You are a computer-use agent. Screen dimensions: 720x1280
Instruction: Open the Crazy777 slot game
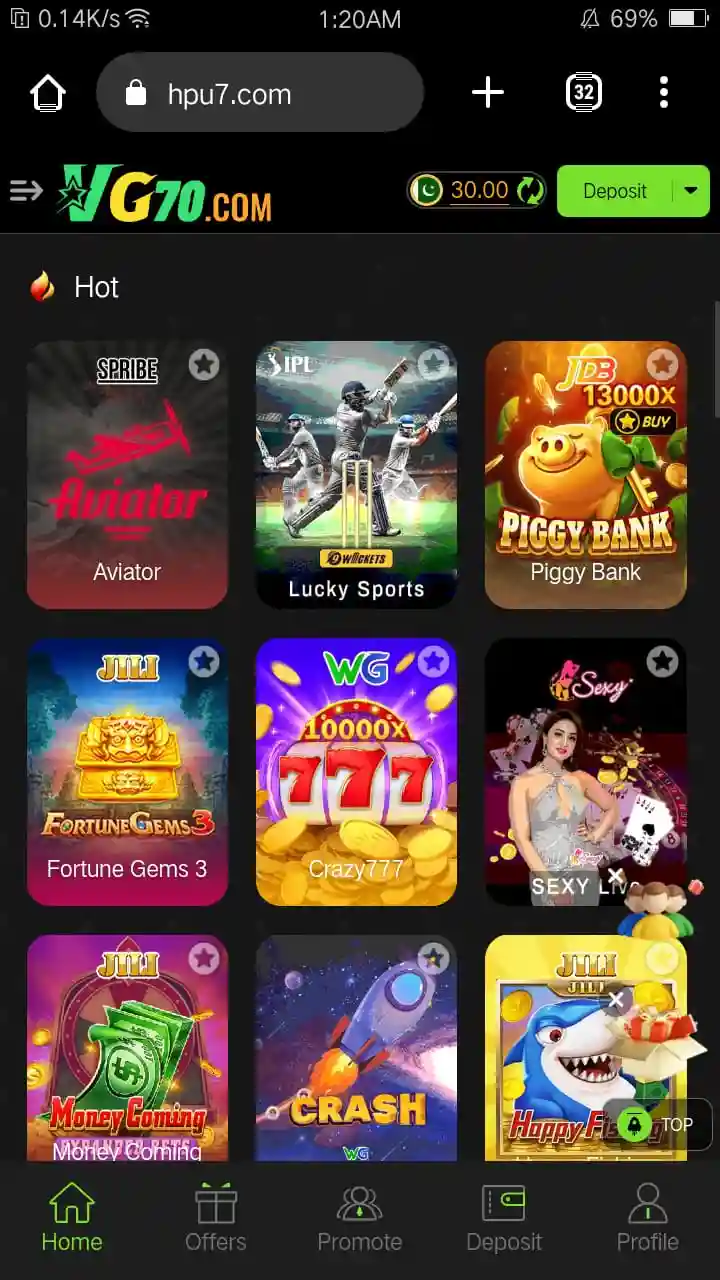pyautogui.click(x=356, y=772)
